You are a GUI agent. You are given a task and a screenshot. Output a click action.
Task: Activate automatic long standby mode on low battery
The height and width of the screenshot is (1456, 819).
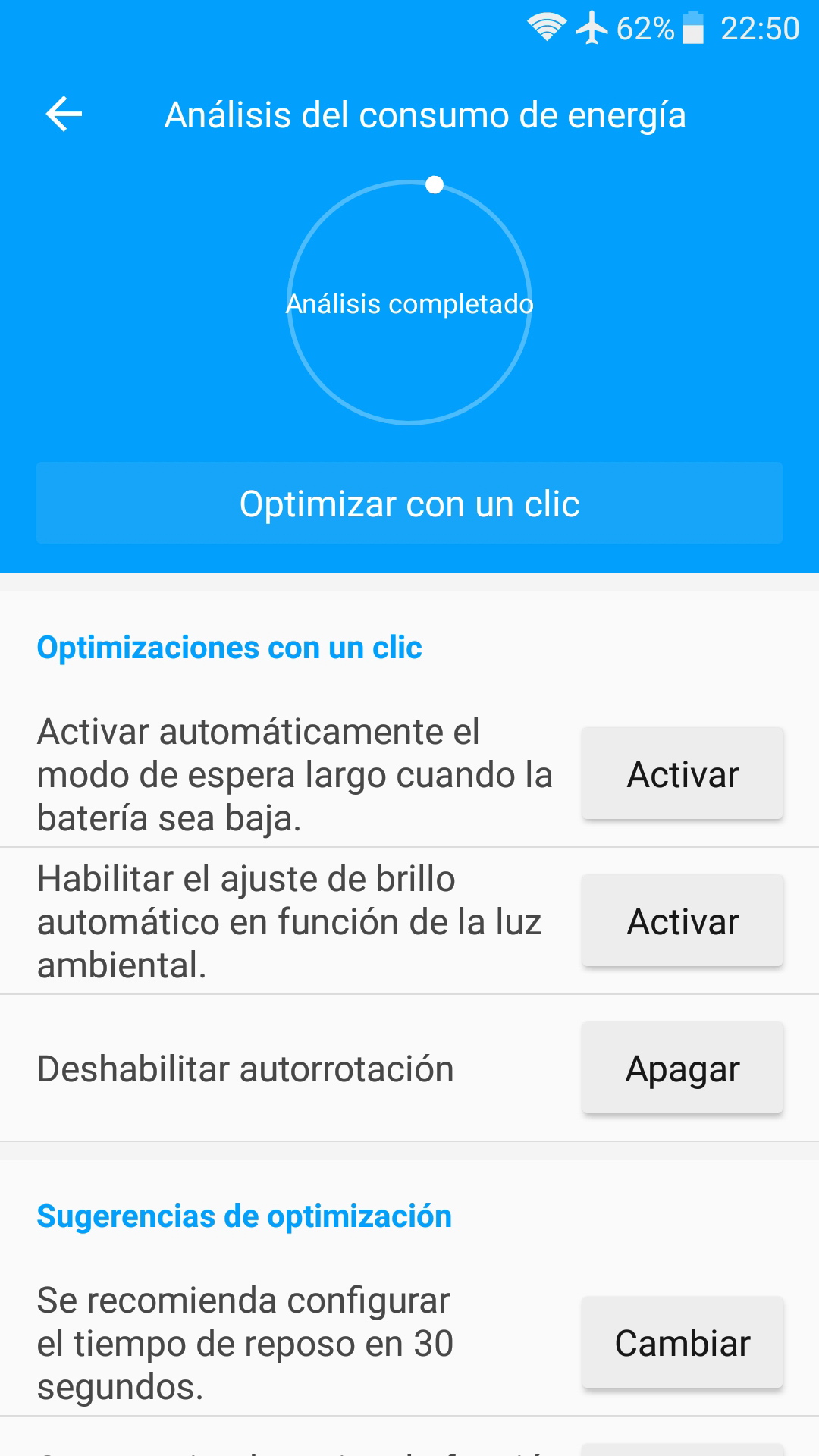coord(682,774)
